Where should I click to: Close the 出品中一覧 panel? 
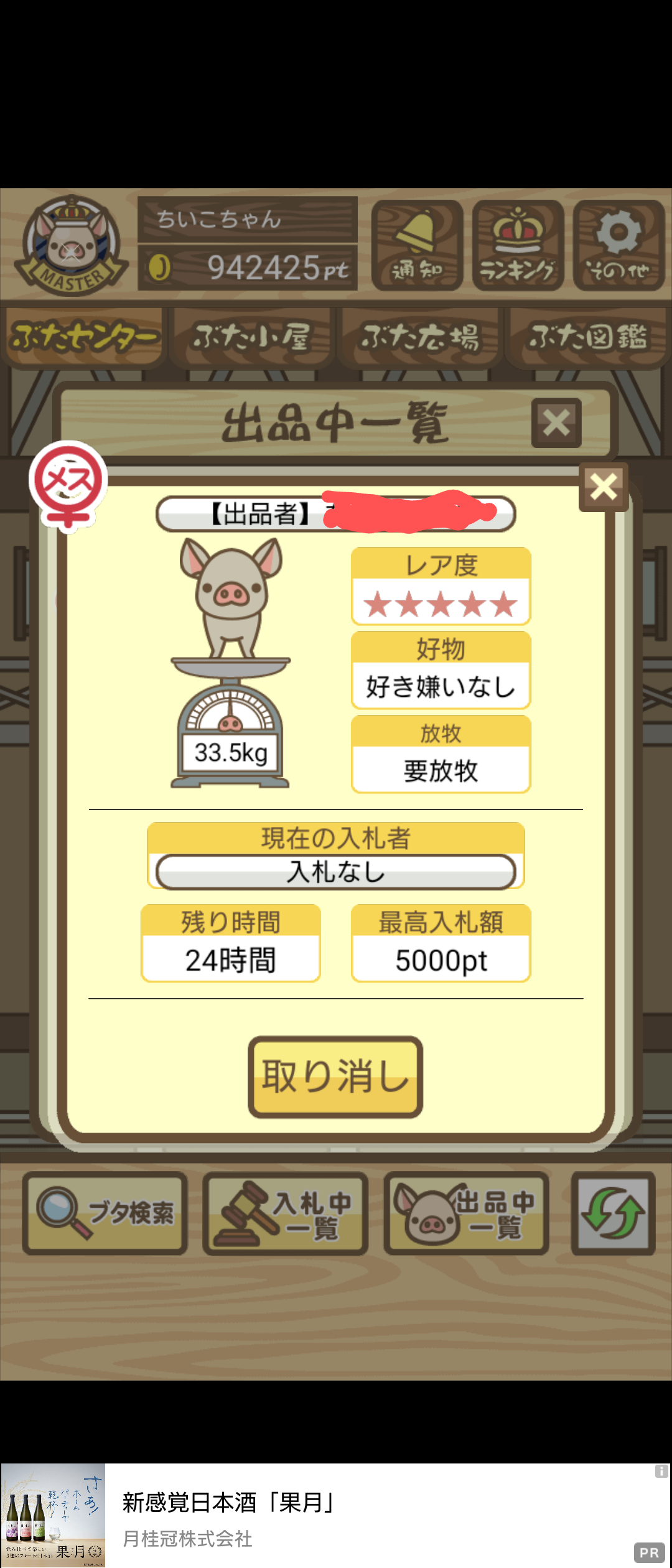tap(556, 423)
